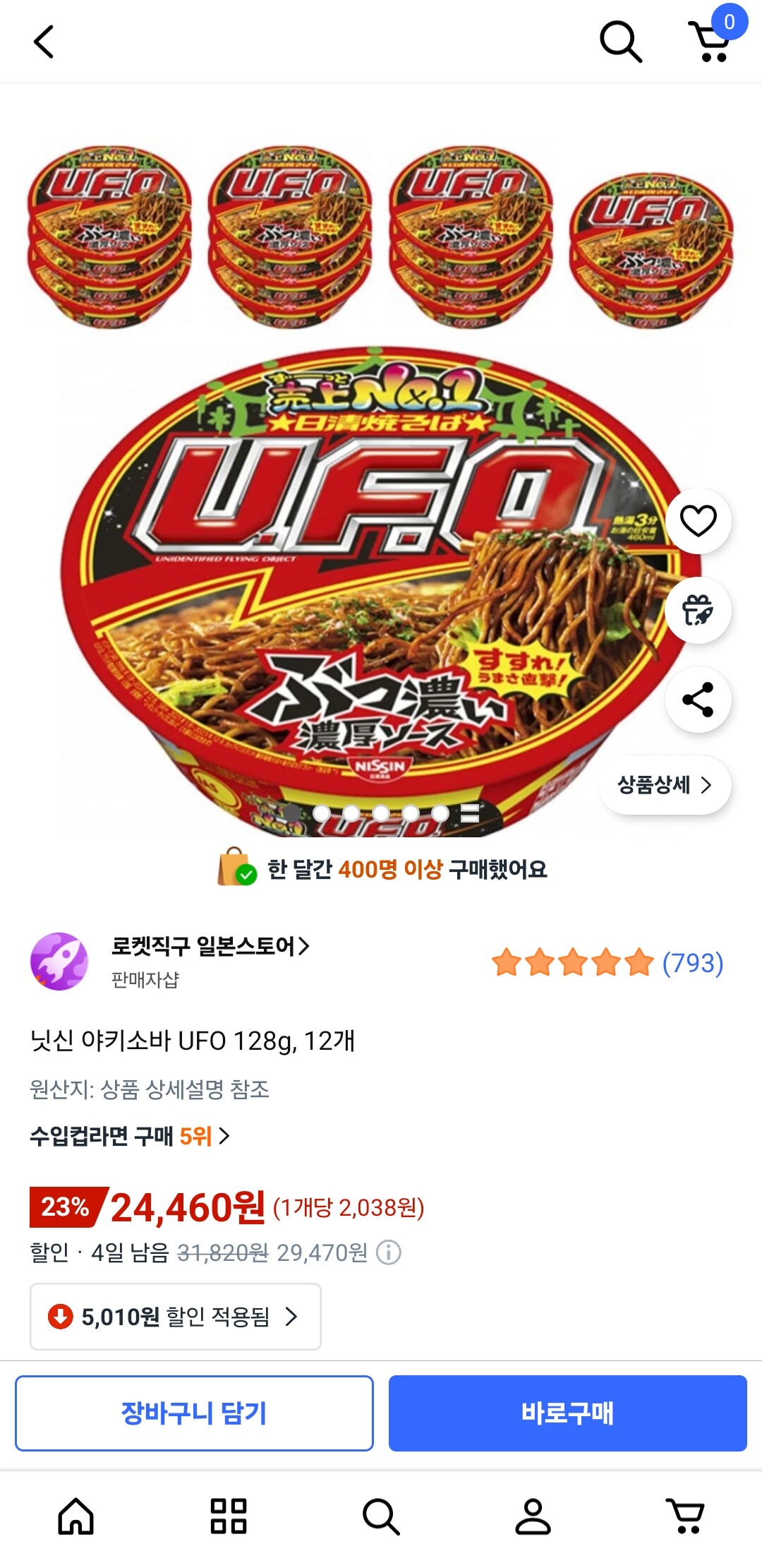Add this product to the wishlist

698,521
